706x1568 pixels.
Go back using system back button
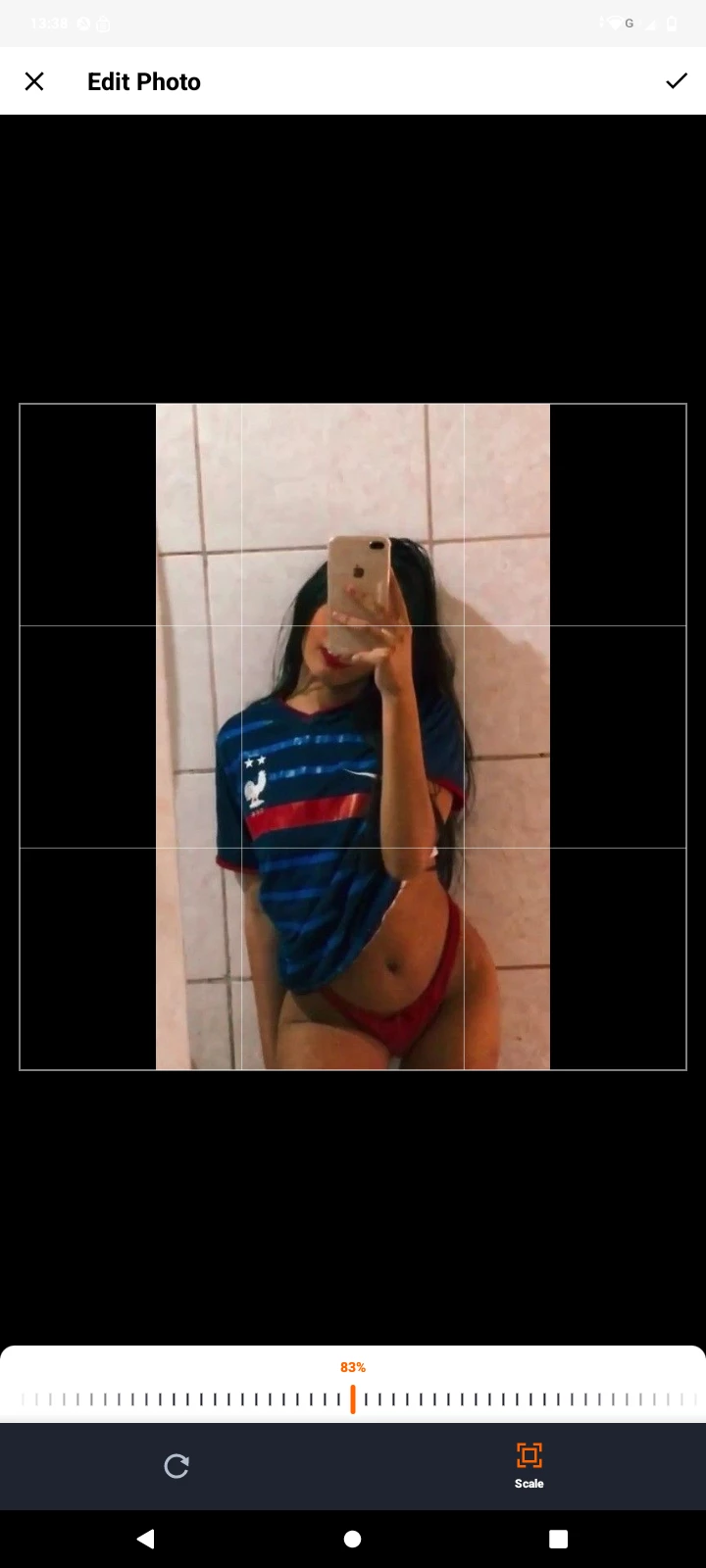click(x=146, y=1539)
